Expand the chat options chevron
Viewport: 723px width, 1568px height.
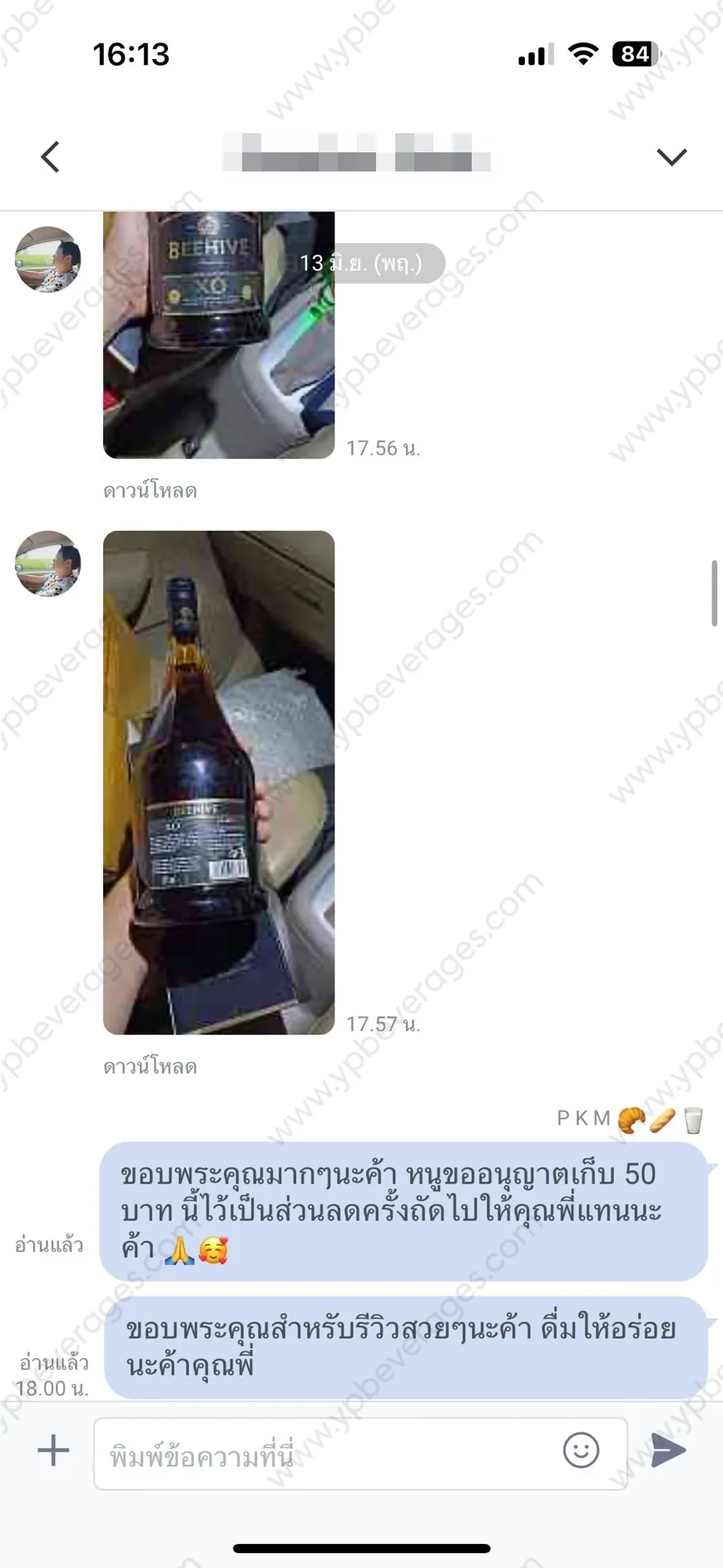tap(671, 156)
